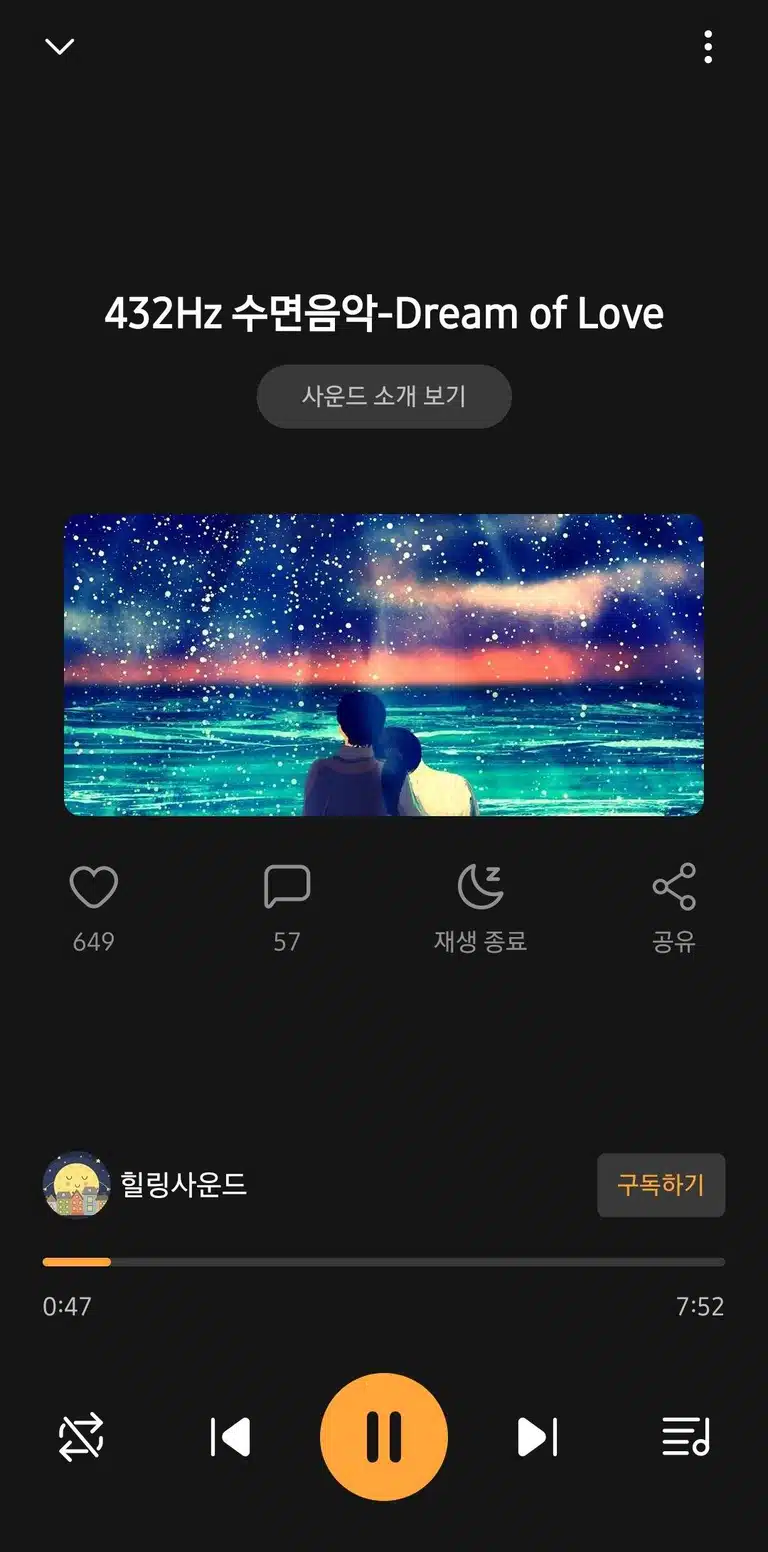Skip to the previous track
This screenshot has width=768, height=1552.
230,1438
